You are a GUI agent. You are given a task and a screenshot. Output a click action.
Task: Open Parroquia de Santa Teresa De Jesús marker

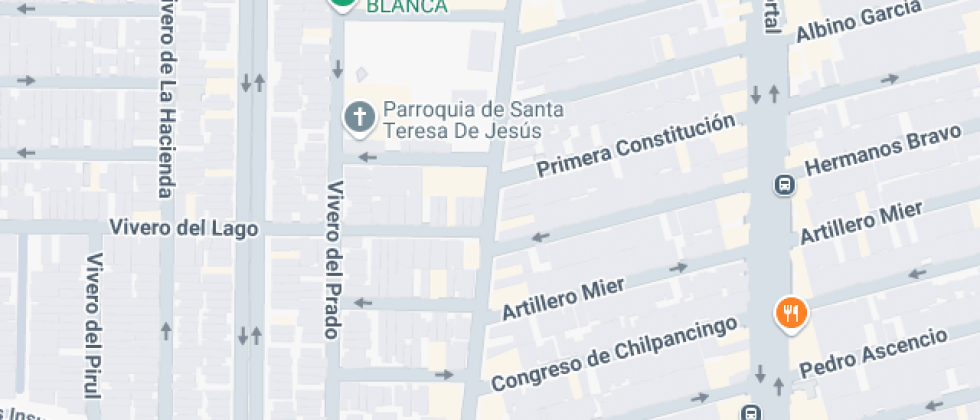(359, 119)
